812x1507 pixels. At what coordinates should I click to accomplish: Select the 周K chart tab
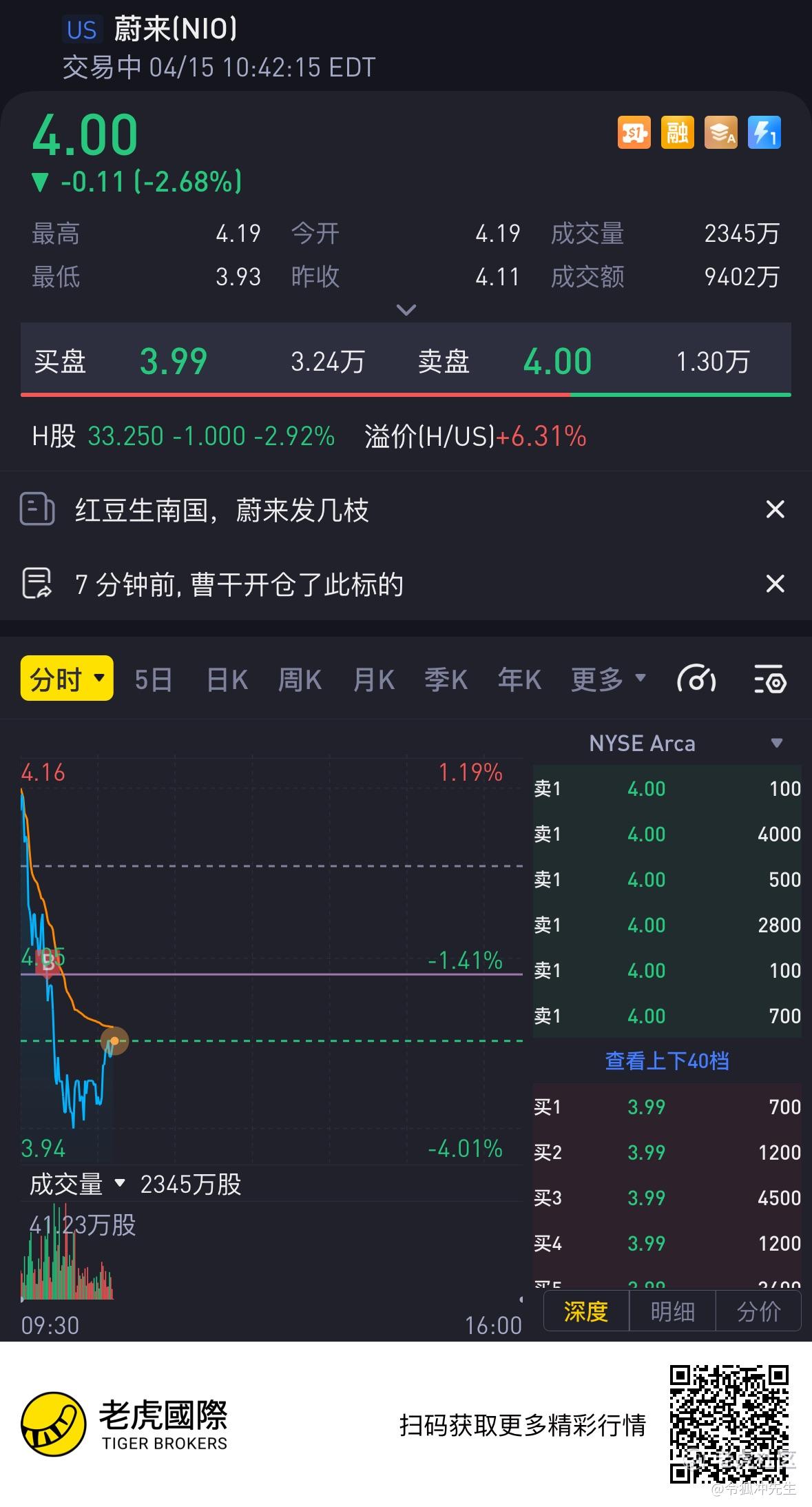(x=299, y=680)
